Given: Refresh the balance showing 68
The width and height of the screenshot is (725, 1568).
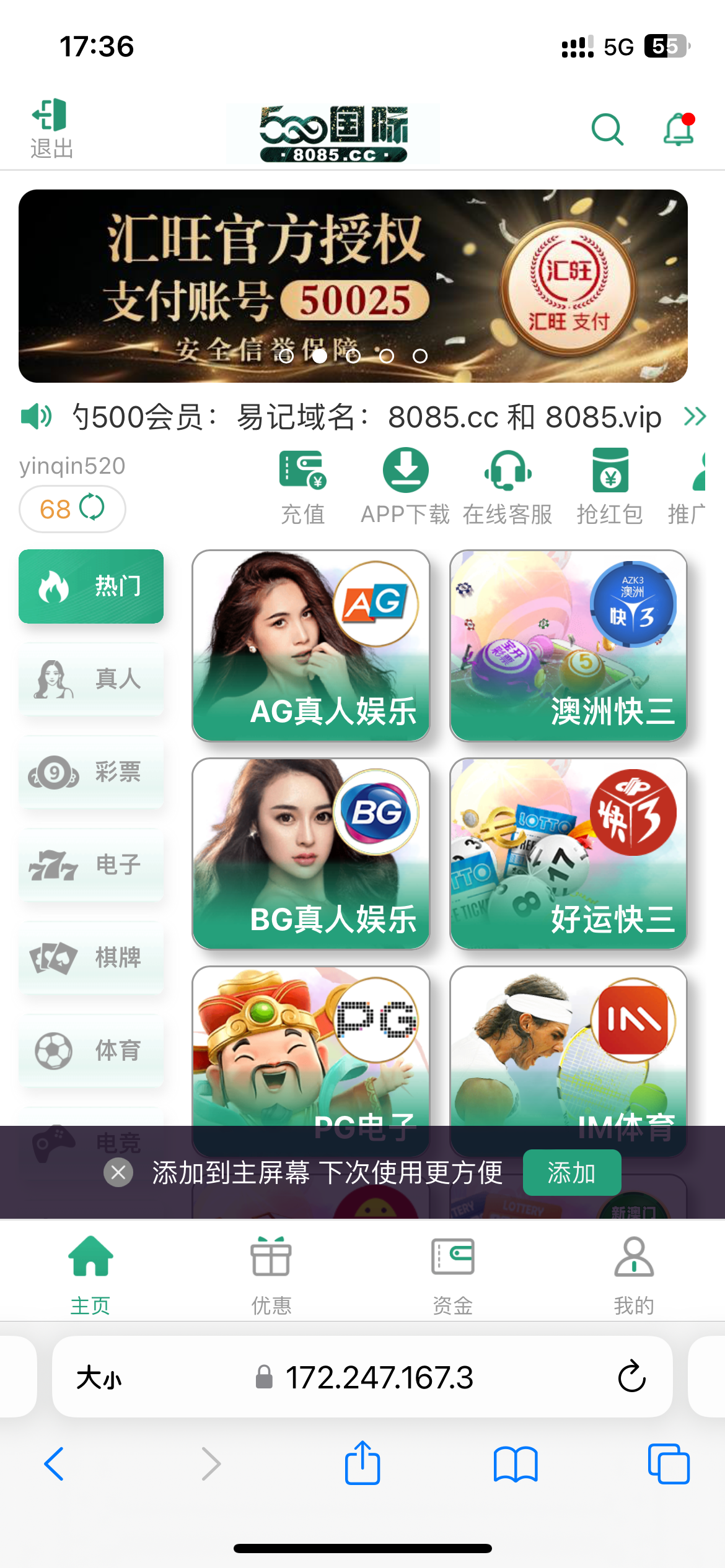Looking at the screenshot, I should 92,508.
